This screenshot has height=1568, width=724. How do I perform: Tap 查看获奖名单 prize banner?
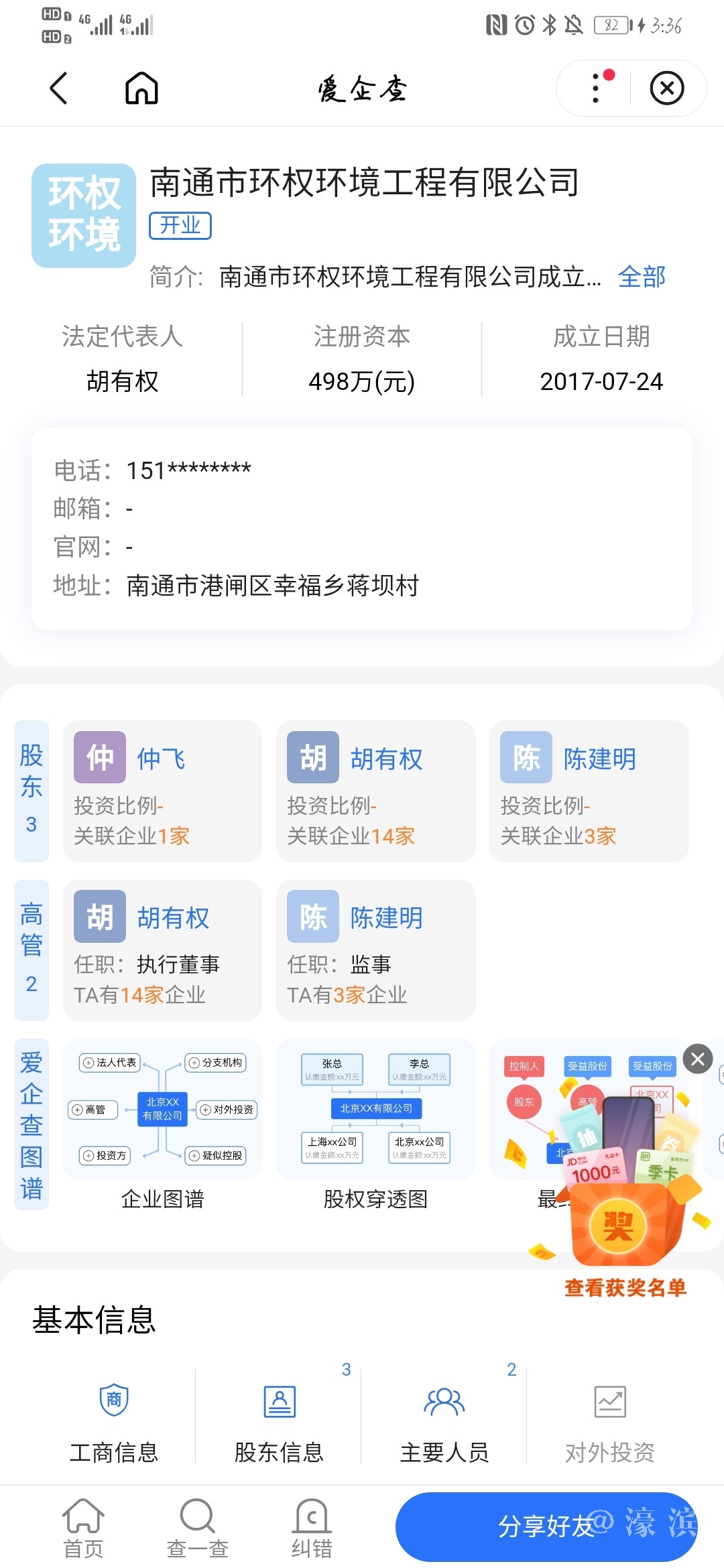click(625, 1287)
